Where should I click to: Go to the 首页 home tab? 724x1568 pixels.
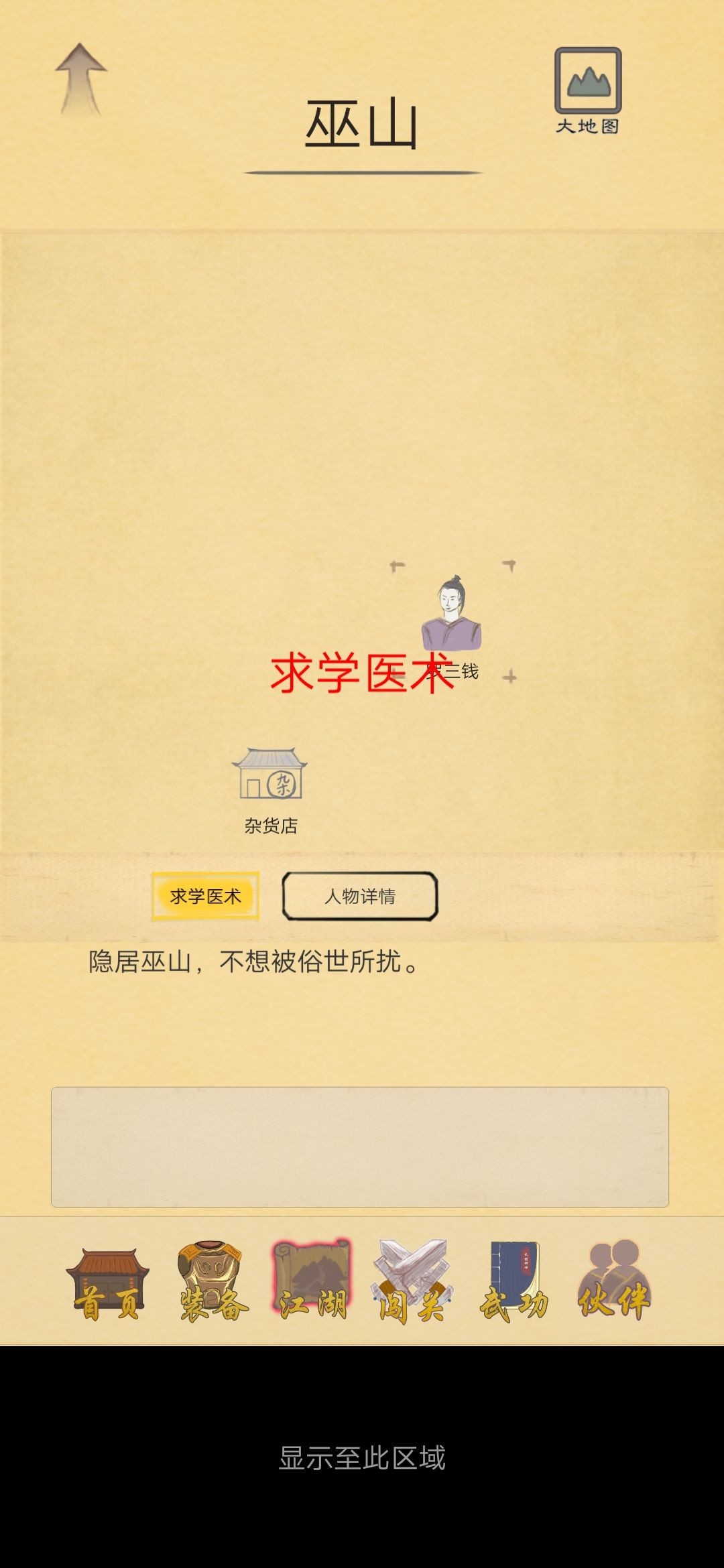[x=107, y=1283]
